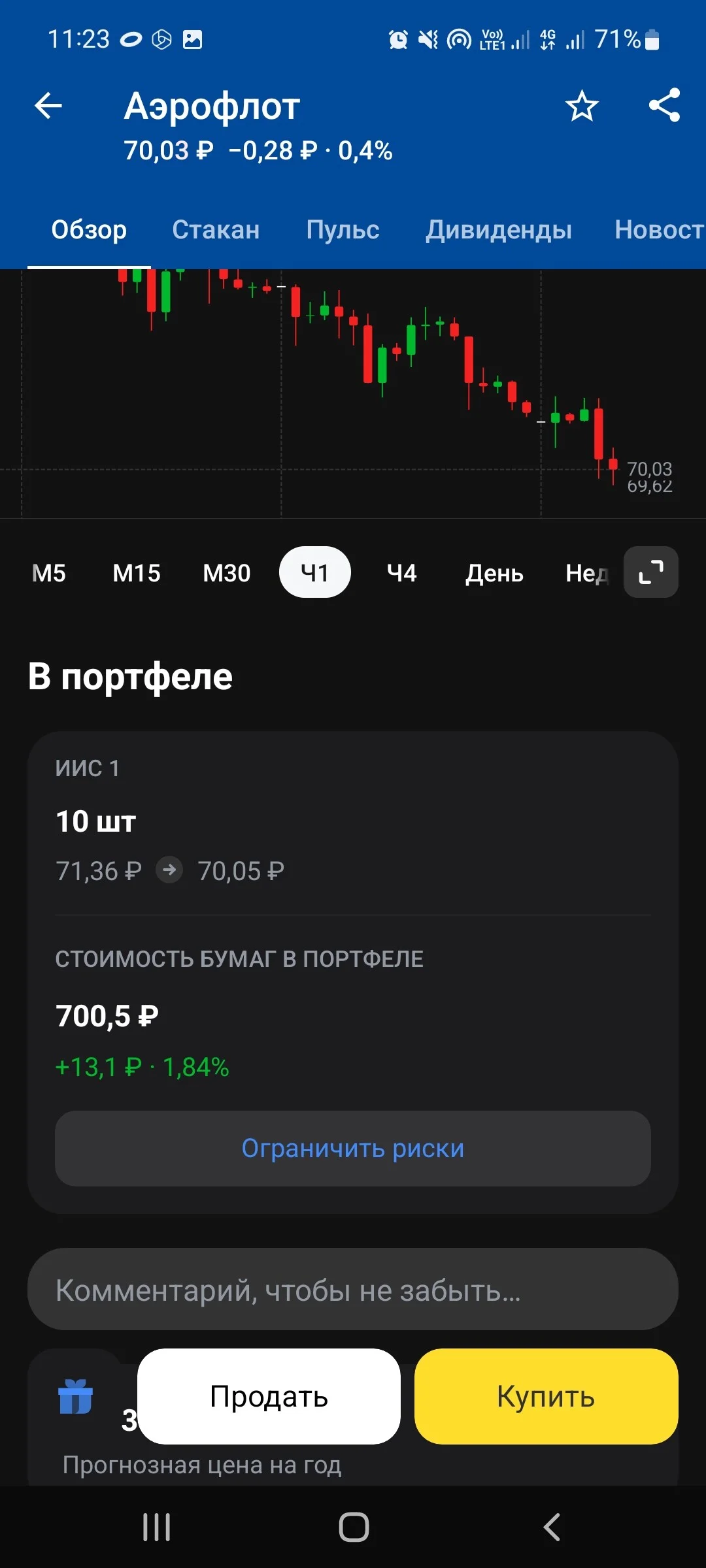Switch to the Стакан tab
This screenshot has width=706, height=1568.
pyautogui.click(x=216, y=230)
